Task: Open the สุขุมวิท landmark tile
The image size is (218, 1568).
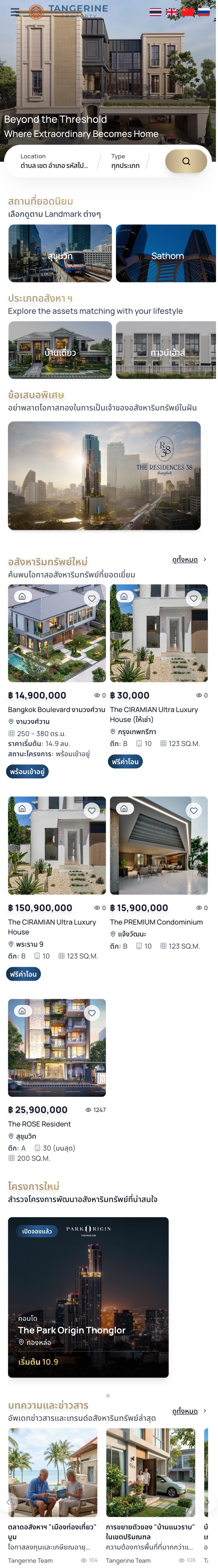Action: coord(60,253)
